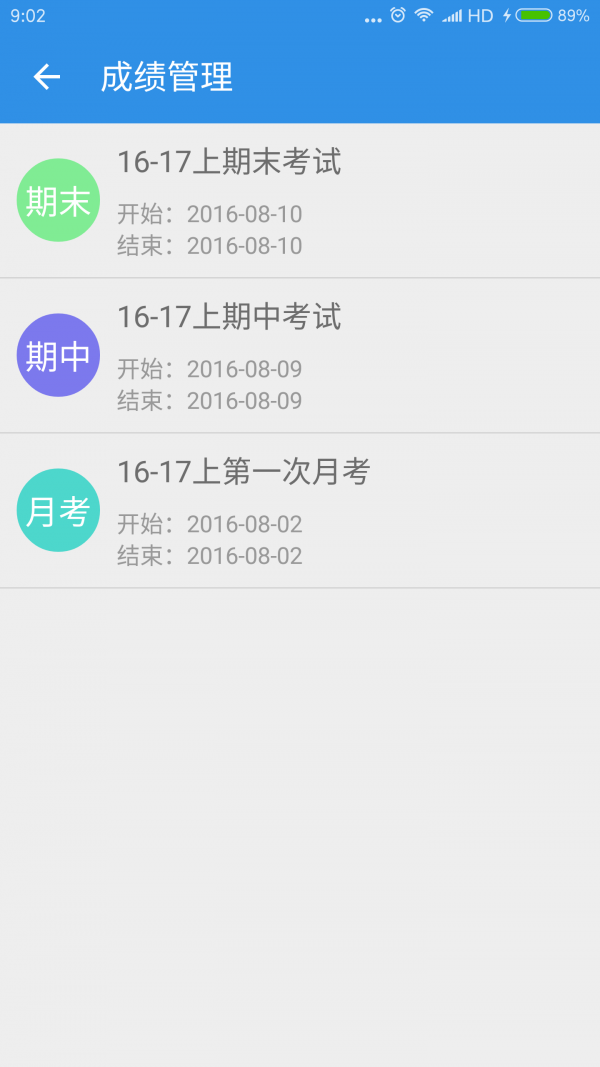Open the 16-17上期末考试 exam entry
The image size is (600, 1067).
click(x=300, y=201)
